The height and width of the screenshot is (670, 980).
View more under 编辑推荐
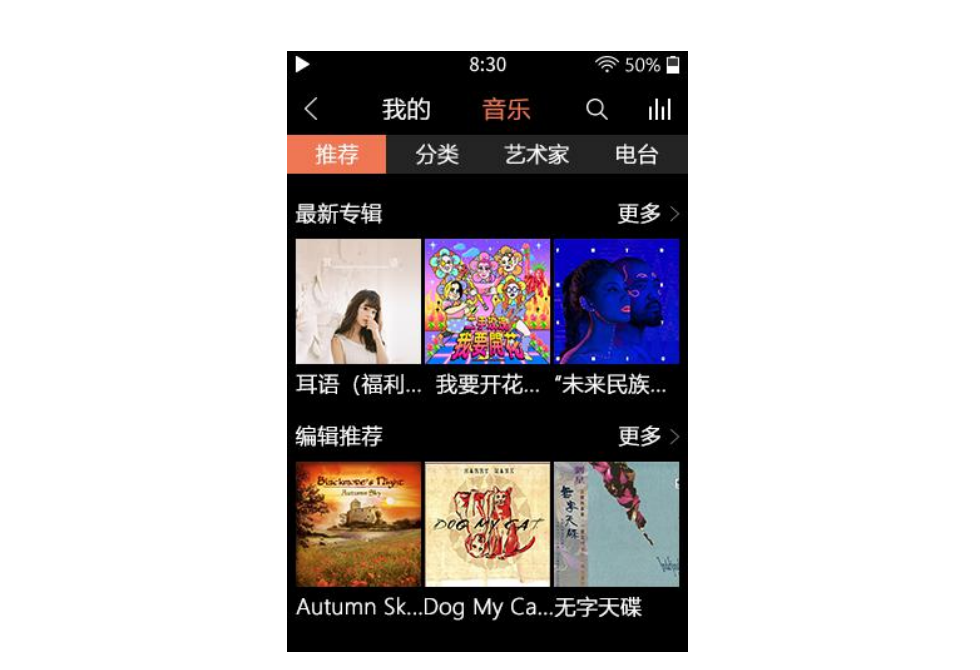coord(648,436)
